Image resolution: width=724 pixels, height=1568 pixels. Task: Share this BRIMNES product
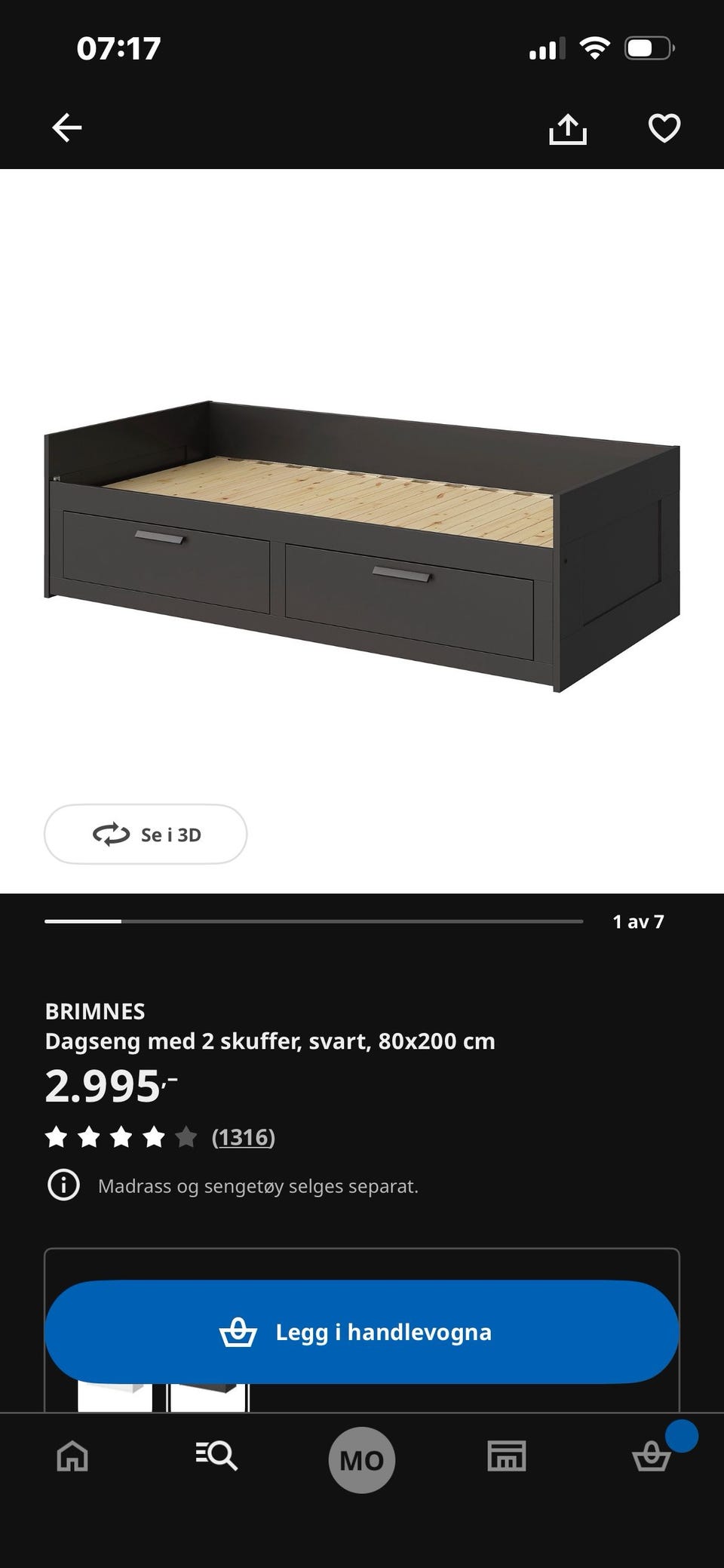click(567, 128)
